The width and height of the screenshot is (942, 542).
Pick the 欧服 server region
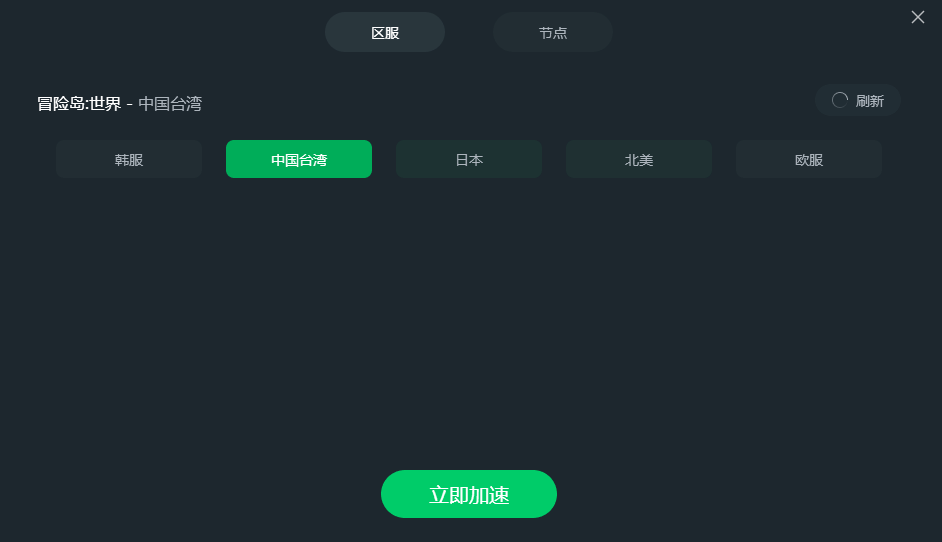809,159
